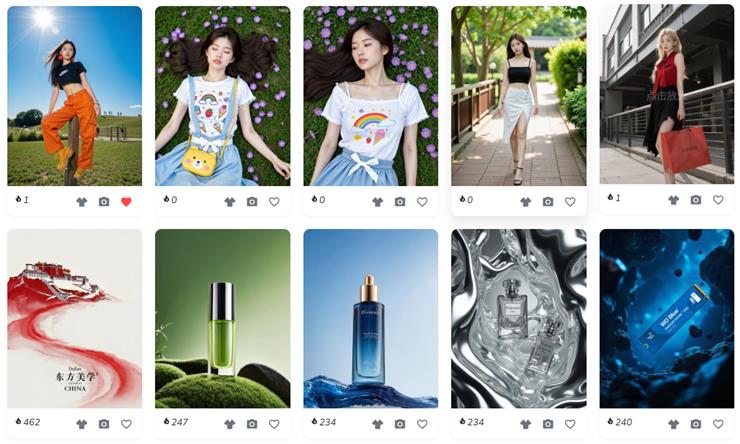The width and height of the screenshot is (740, 444).
Task: Like the girl with red shopping bag photo
Action: tap(718, 200)
